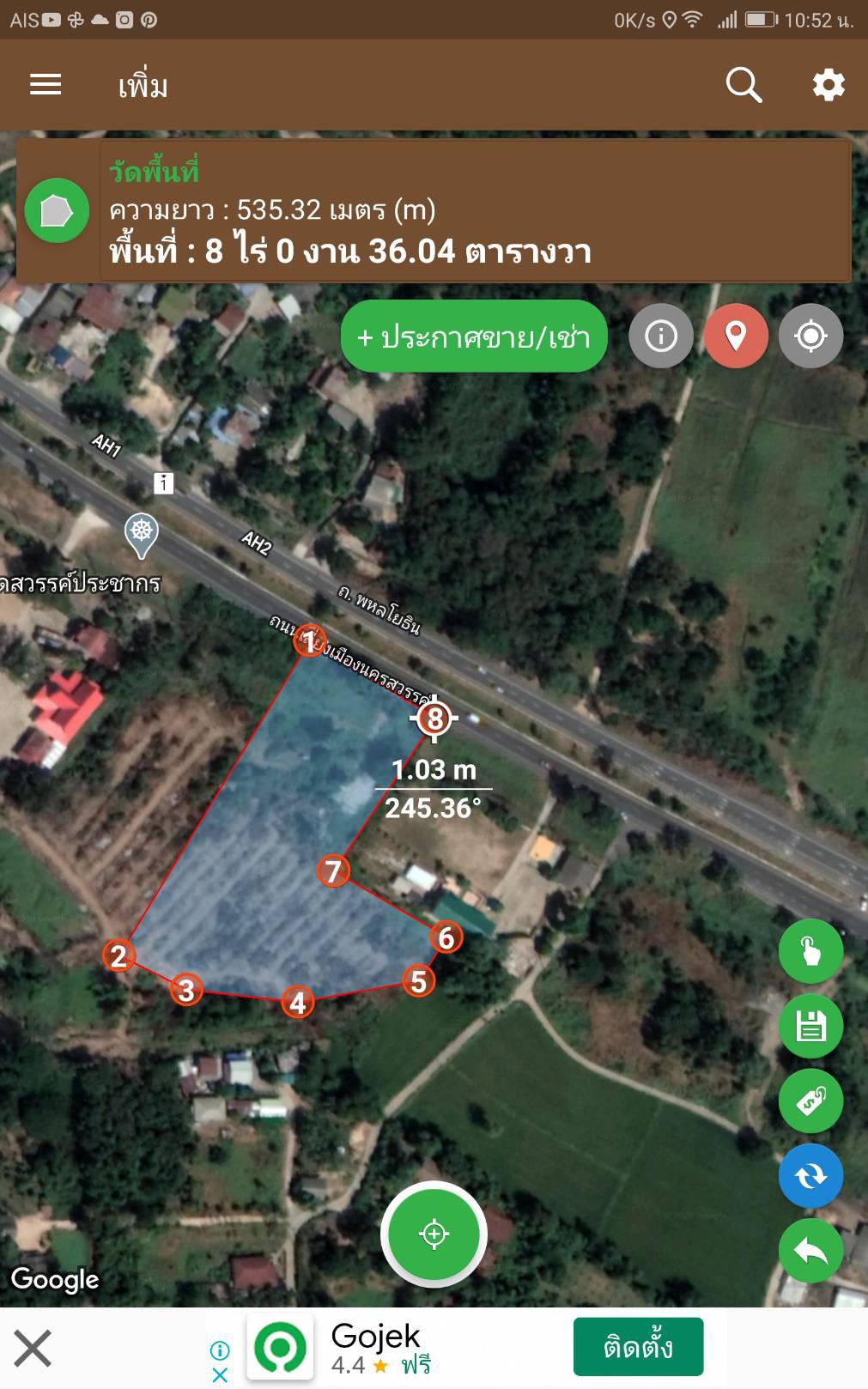Center map on my location target
Screen dimensions: 868x1389
point(810,336)
